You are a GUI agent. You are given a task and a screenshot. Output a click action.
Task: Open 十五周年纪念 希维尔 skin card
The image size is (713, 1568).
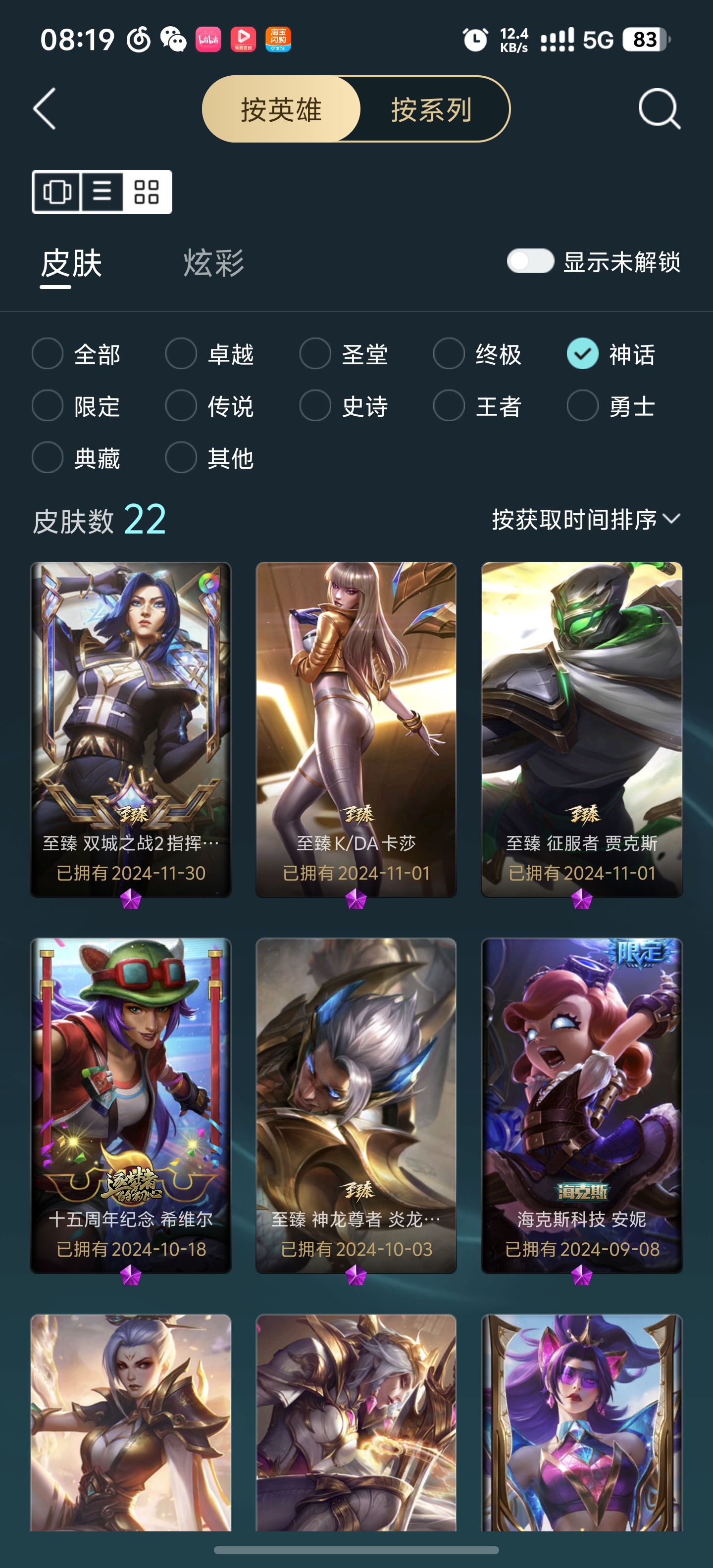[x=131, y=1105]
